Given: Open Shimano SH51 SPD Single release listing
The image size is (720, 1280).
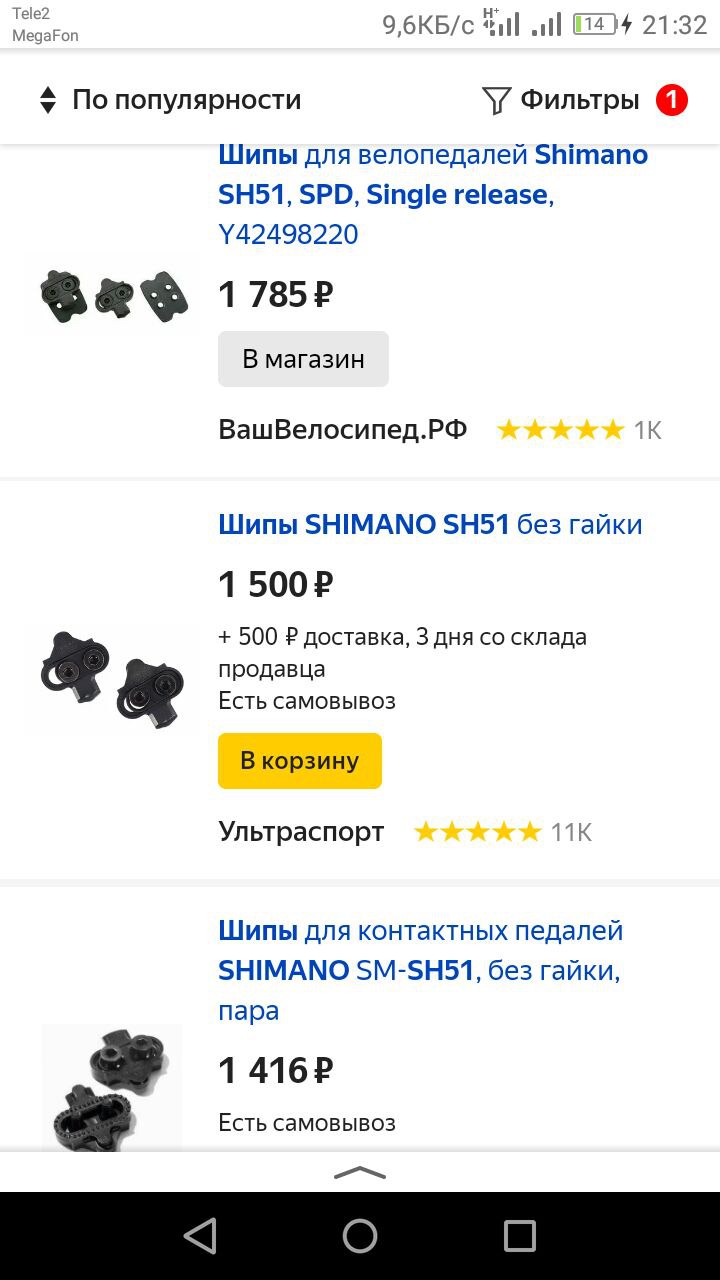Looking at the screenshot, I should 432,194.
